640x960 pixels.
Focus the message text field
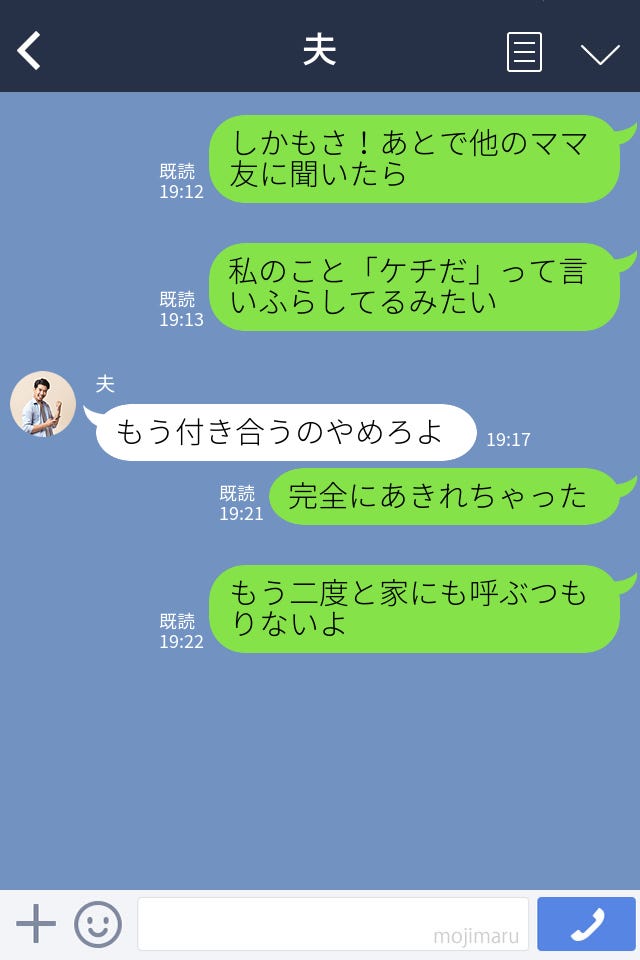332,923
